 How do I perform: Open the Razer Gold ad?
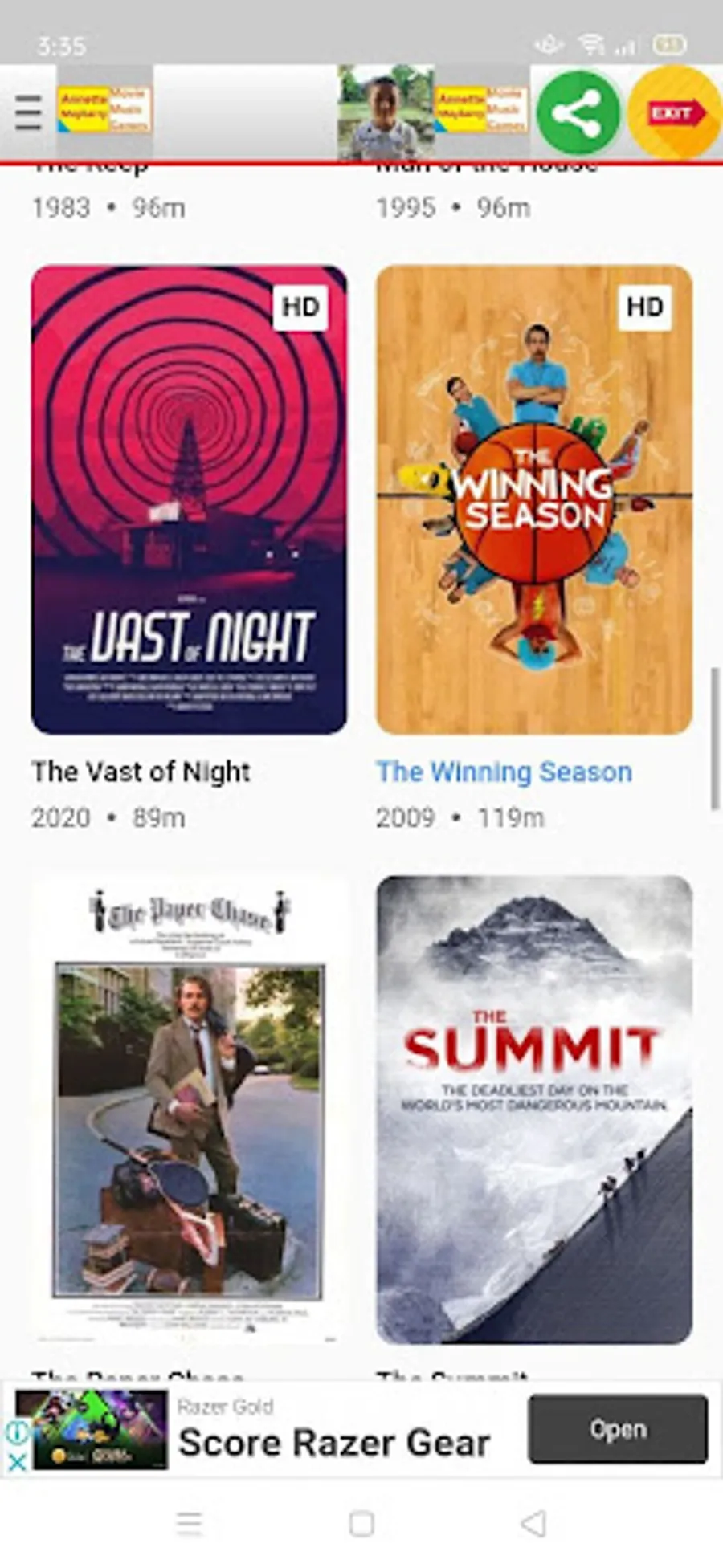click(617, 1429)
